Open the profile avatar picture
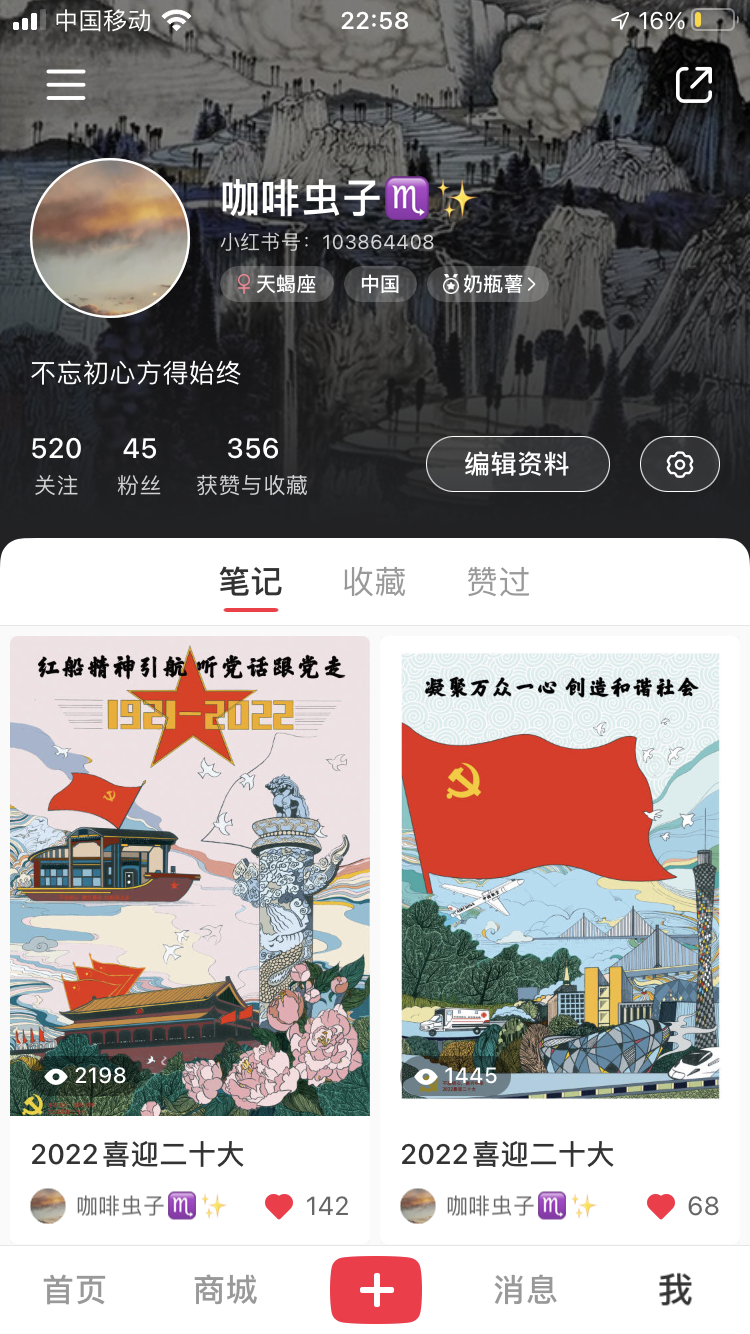 point(110,238)
